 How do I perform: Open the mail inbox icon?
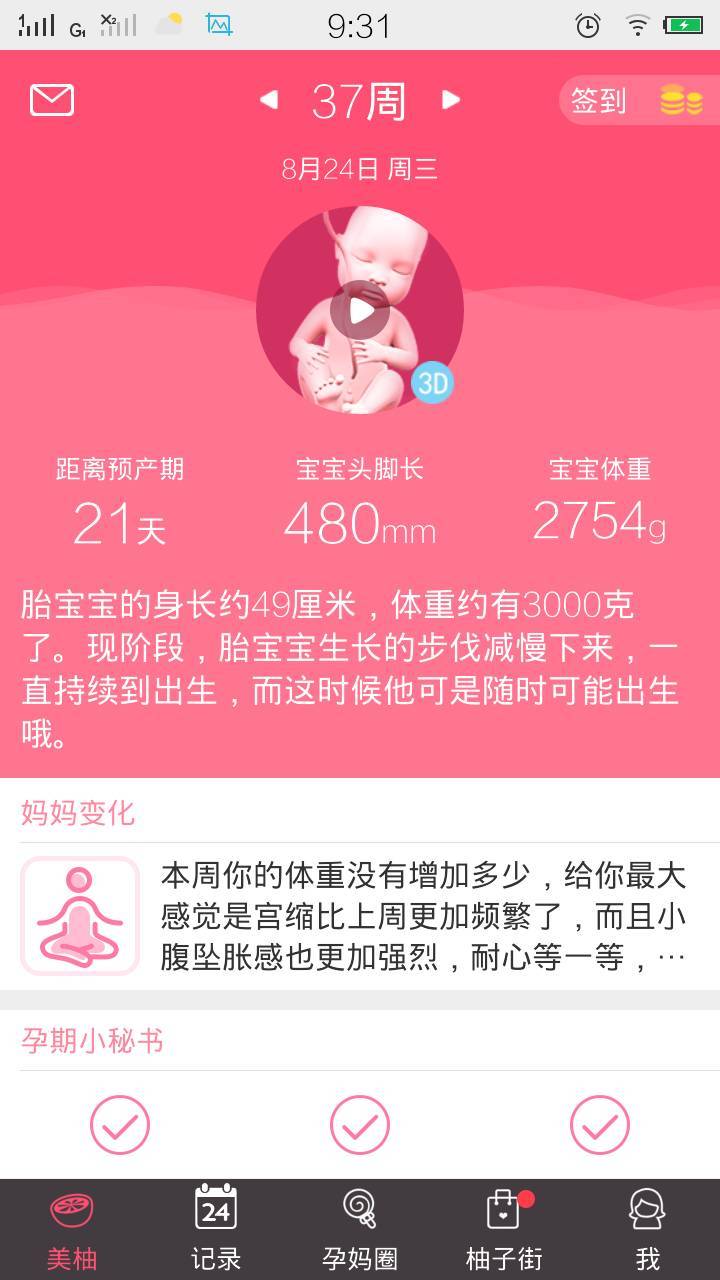point(52,100)
